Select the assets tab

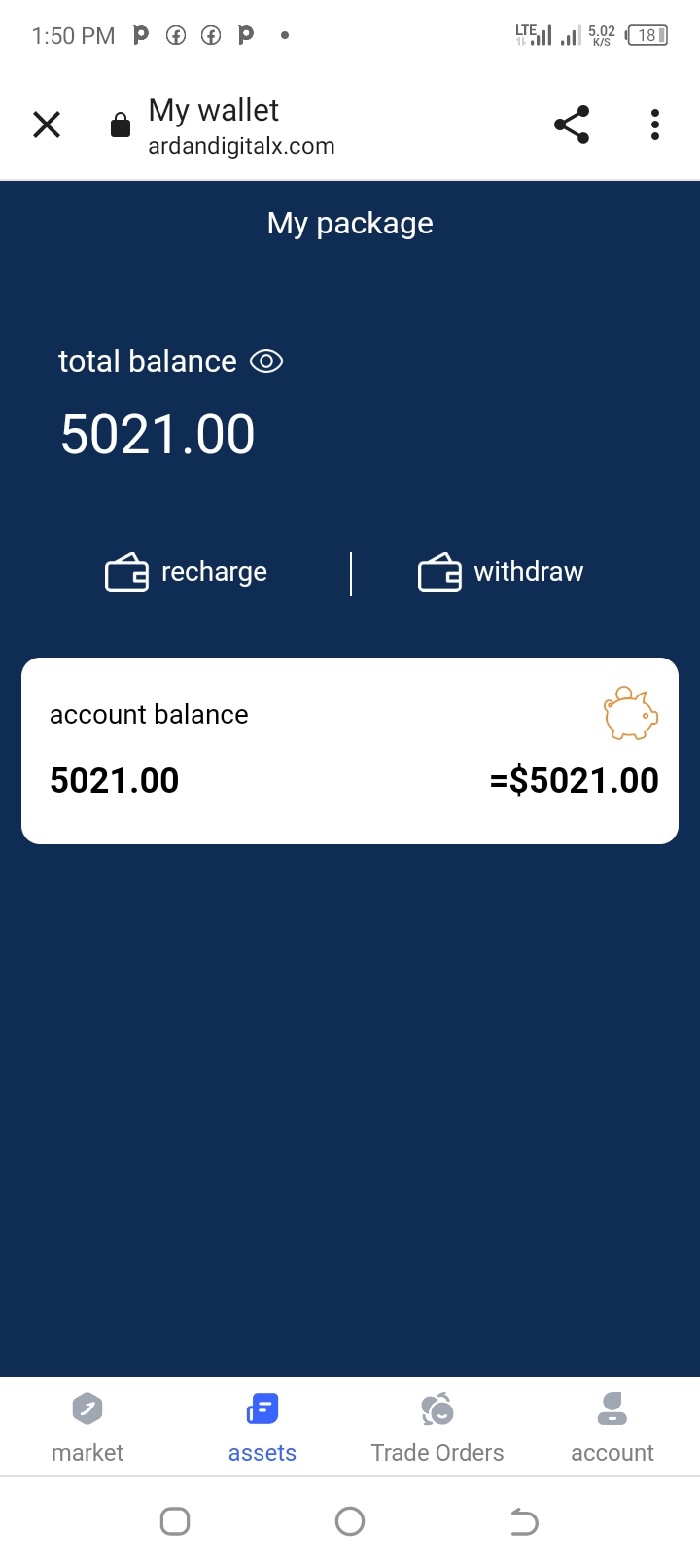click(262, 1426)
